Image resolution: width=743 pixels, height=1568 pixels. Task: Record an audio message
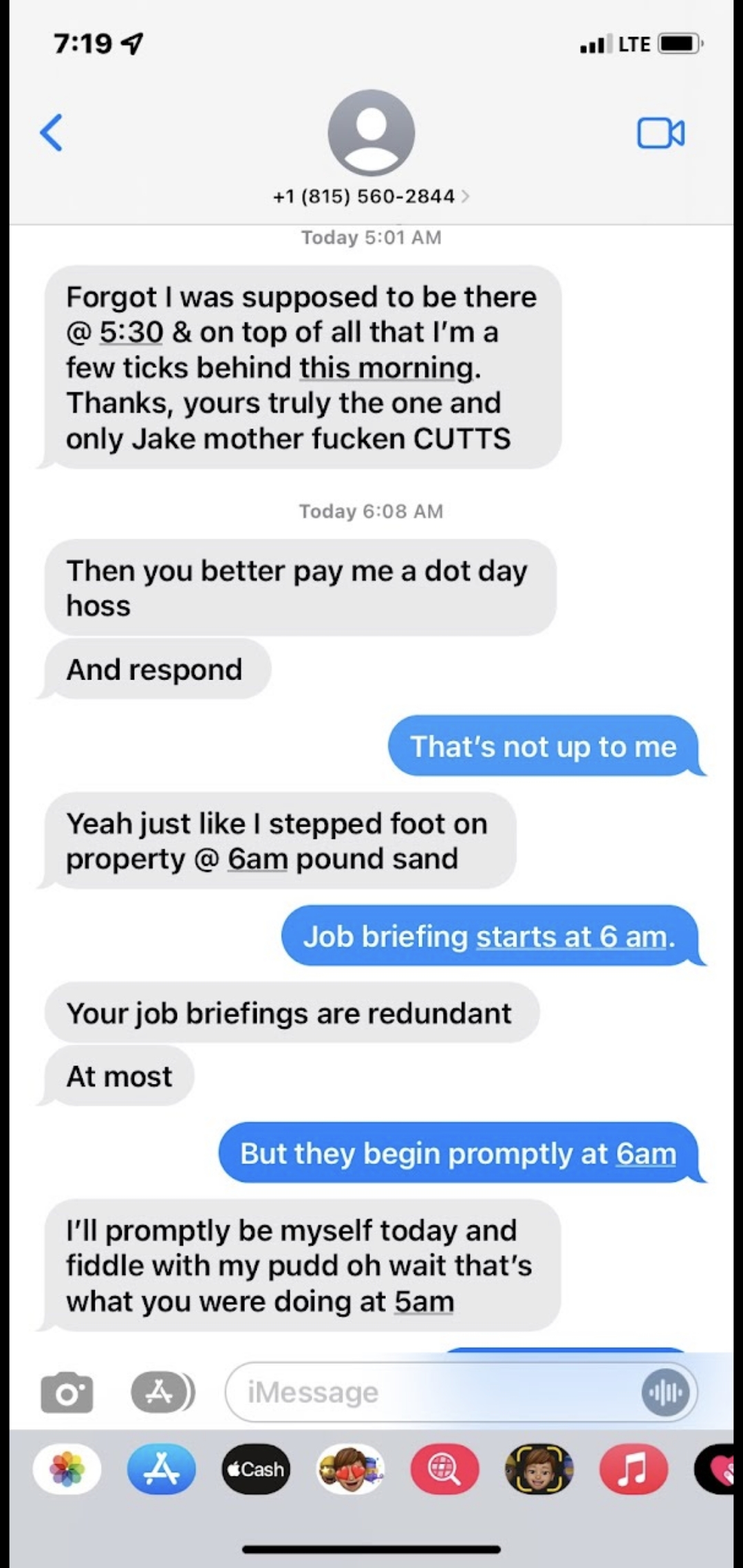coord(664,1393)
